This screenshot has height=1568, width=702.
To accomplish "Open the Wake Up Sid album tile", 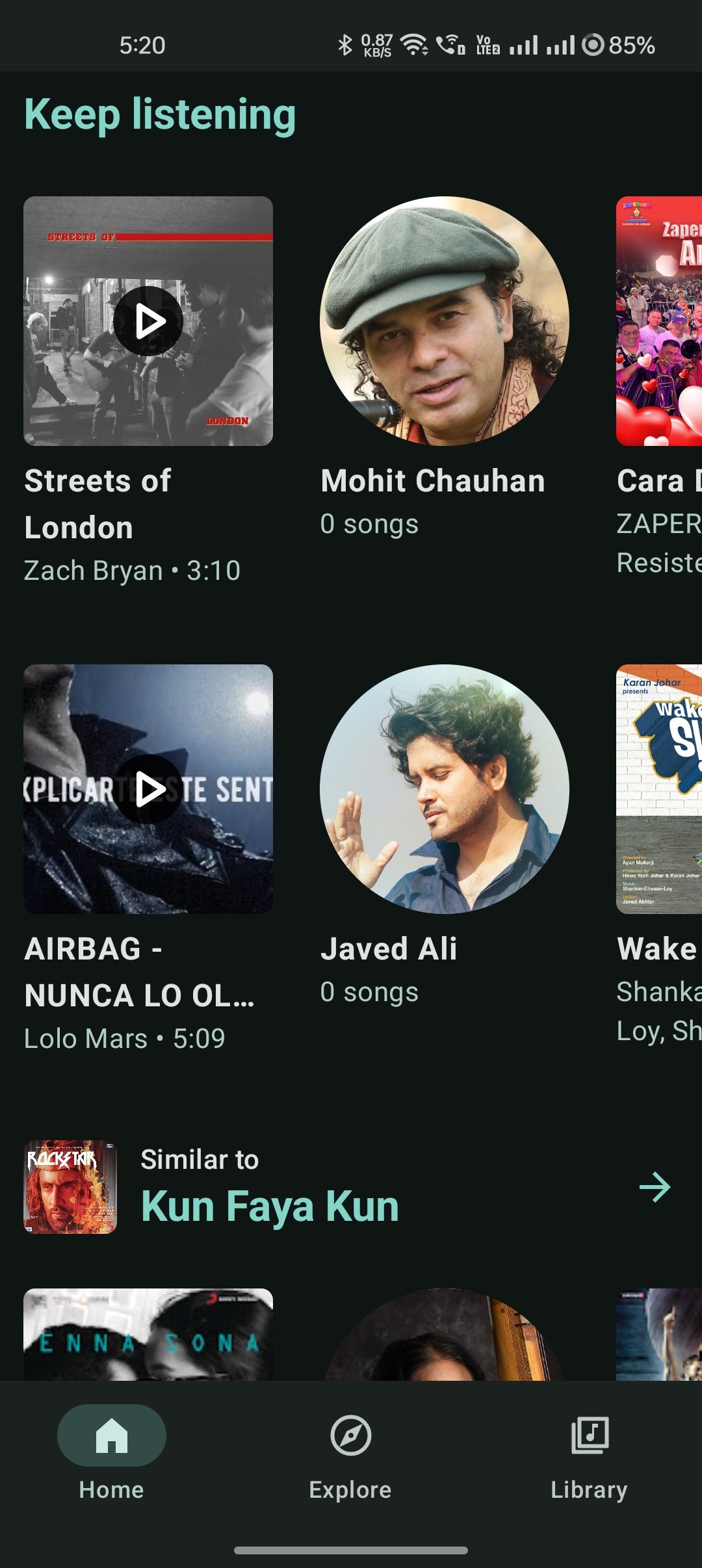I will (x=659, y=789).
